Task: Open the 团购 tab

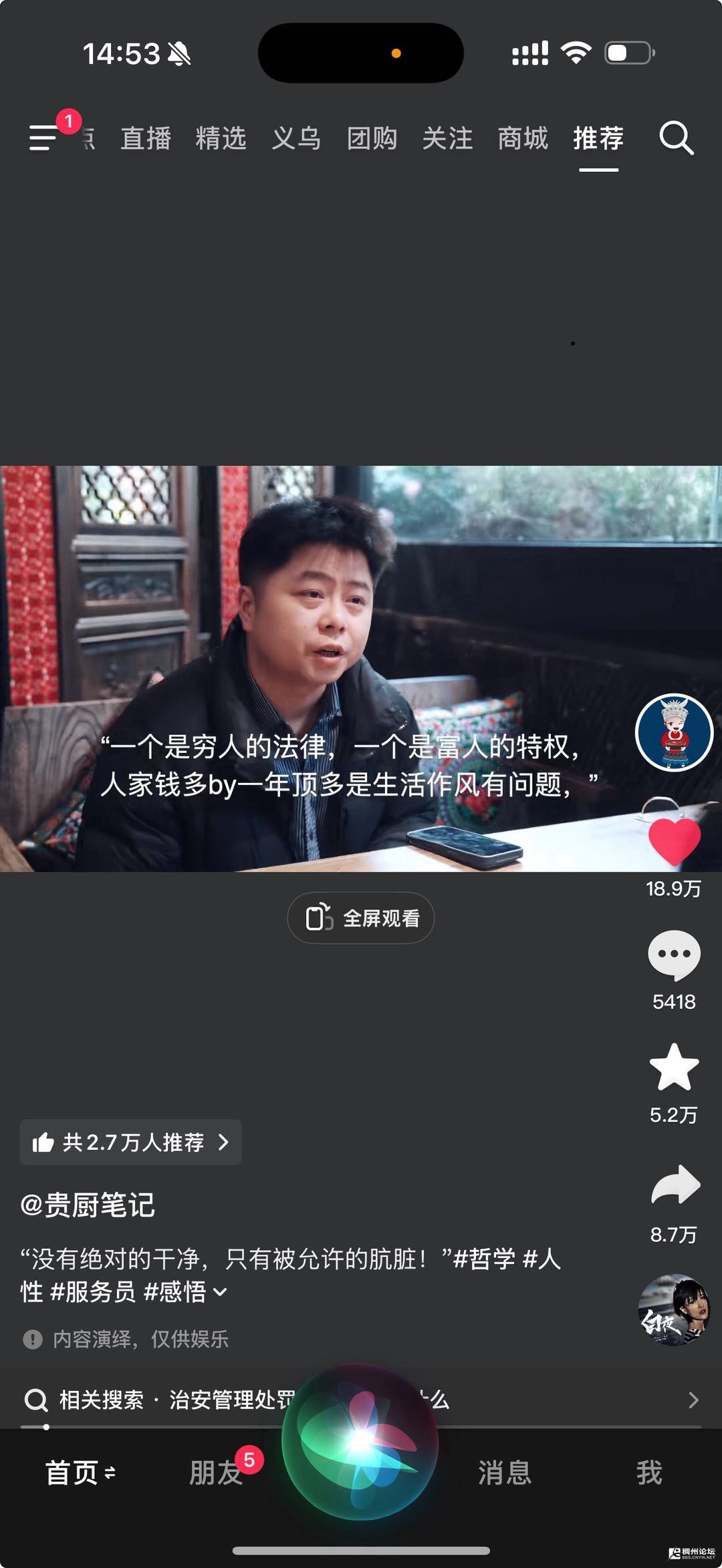Action: point(372,138)
